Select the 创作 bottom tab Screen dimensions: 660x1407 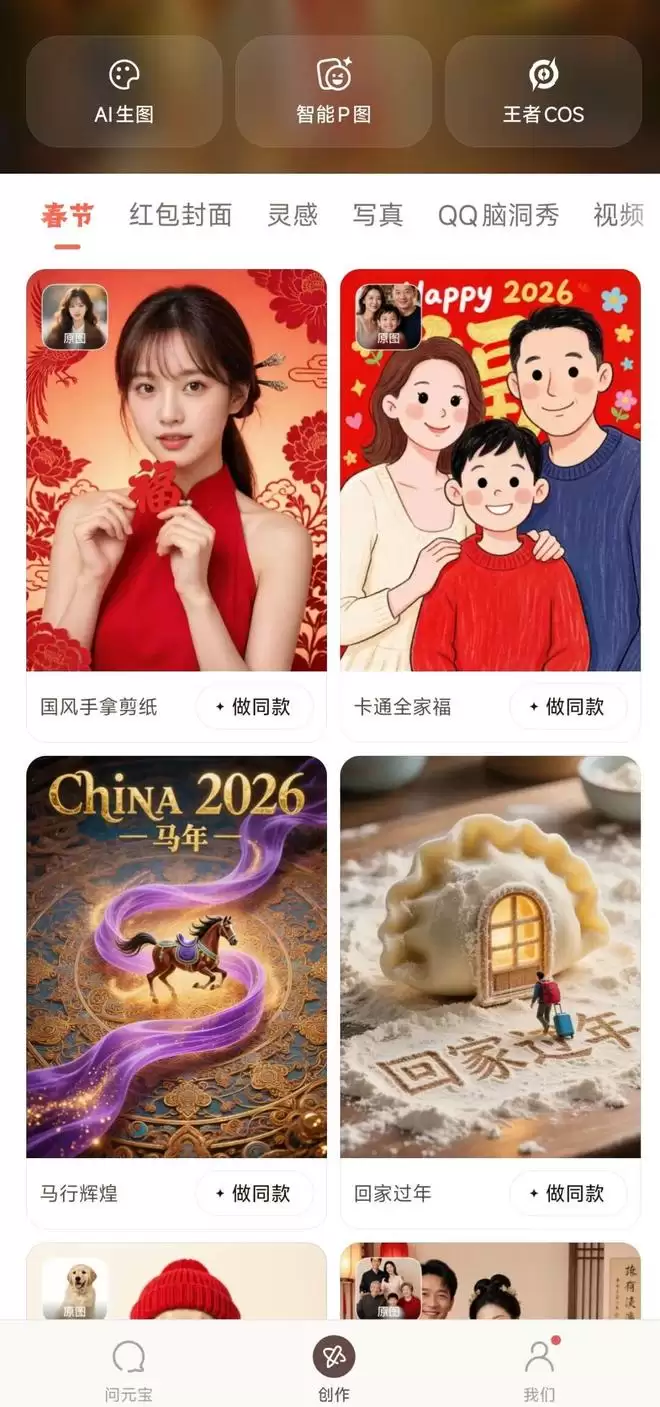point(334,1370)
